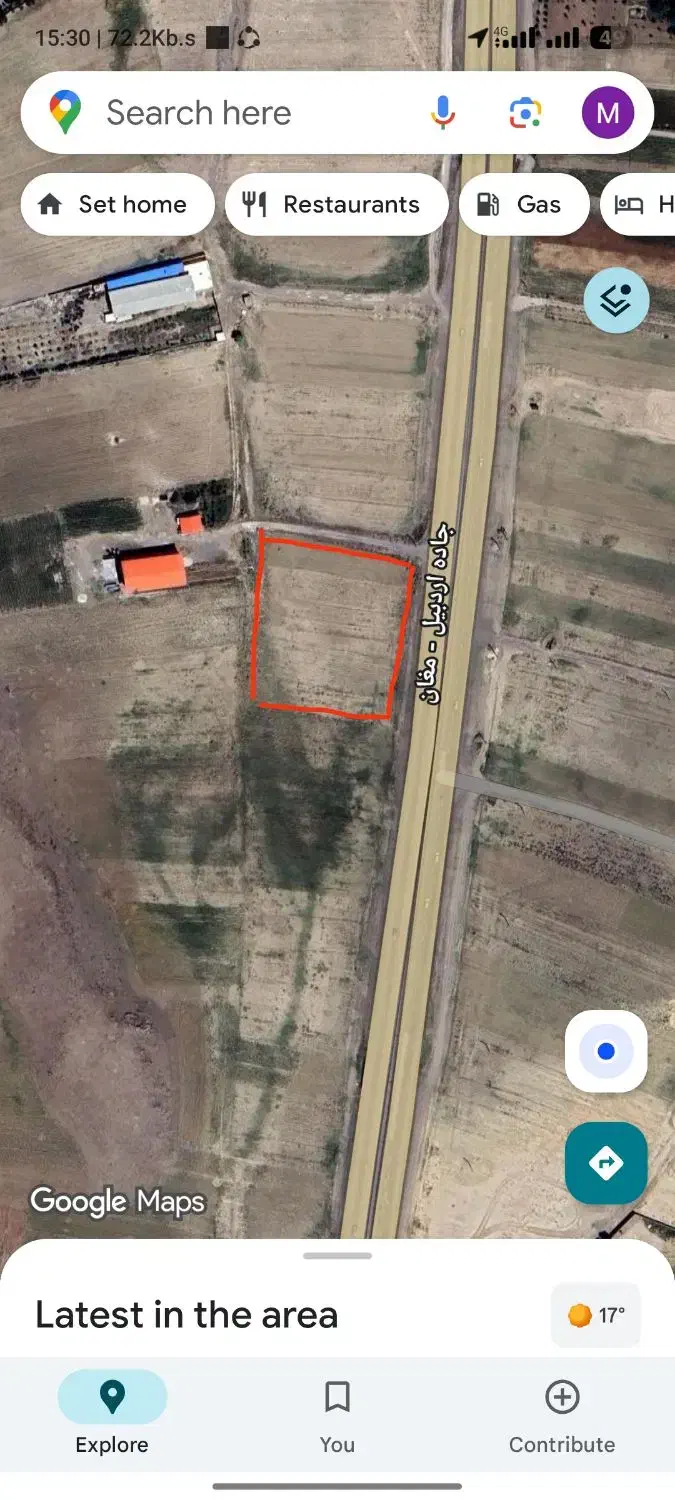Select the Set home chip
Image resolution: width=675 pixels, height=1500 pixels.
117,205
